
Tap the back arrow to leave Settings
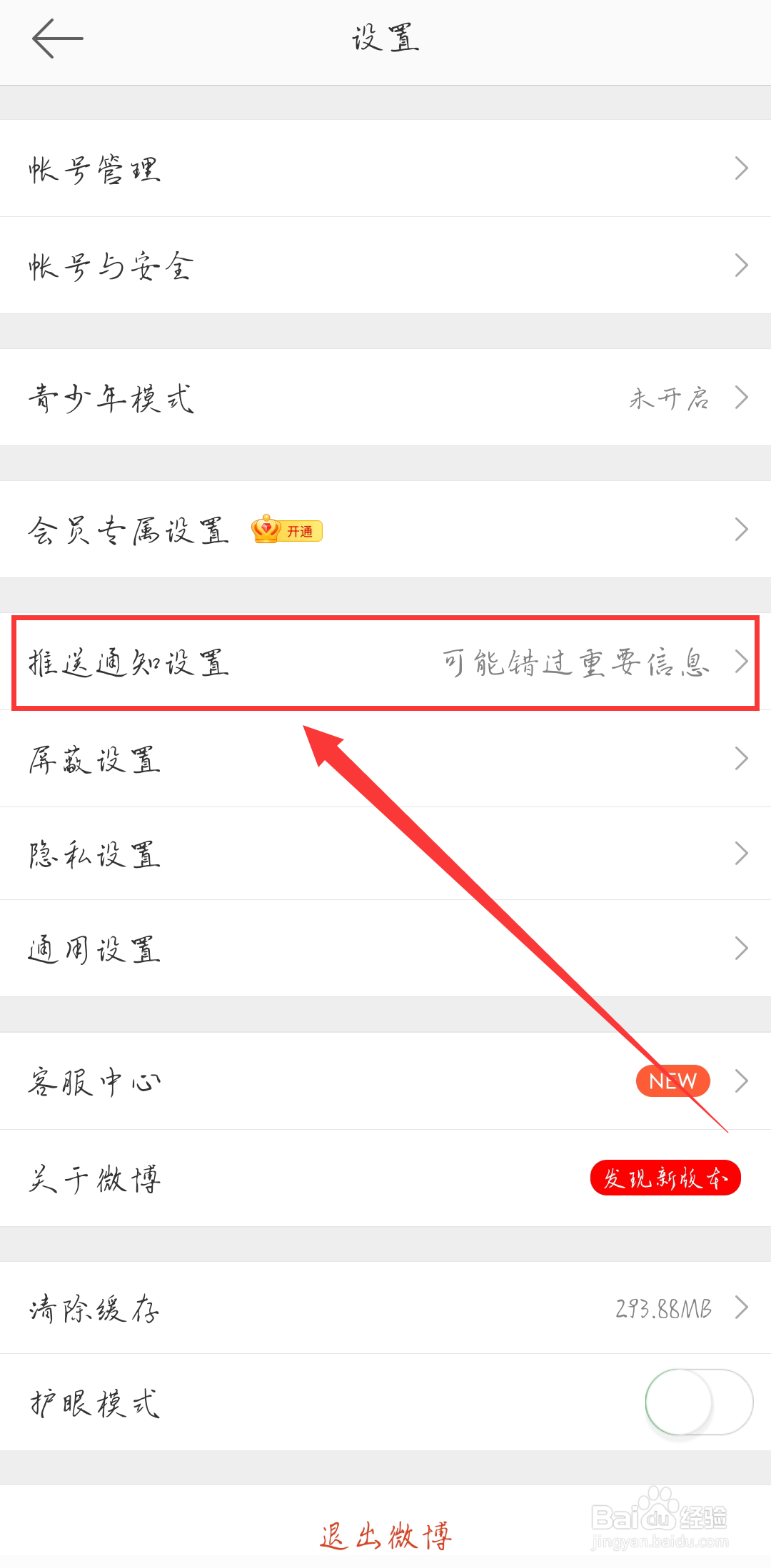coord(56,39)
